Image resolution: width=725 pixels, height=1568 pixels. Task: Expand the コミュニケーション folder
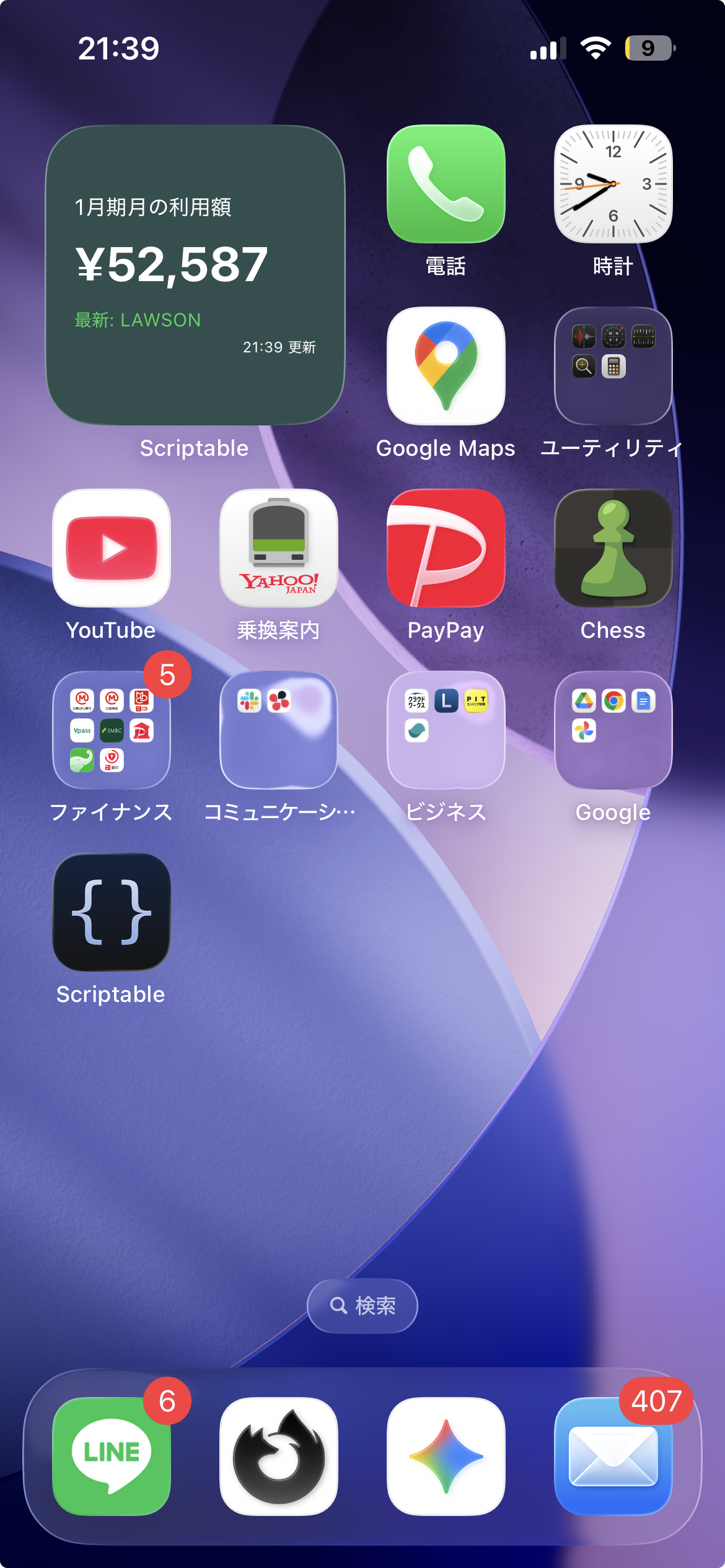click(278, 730)
